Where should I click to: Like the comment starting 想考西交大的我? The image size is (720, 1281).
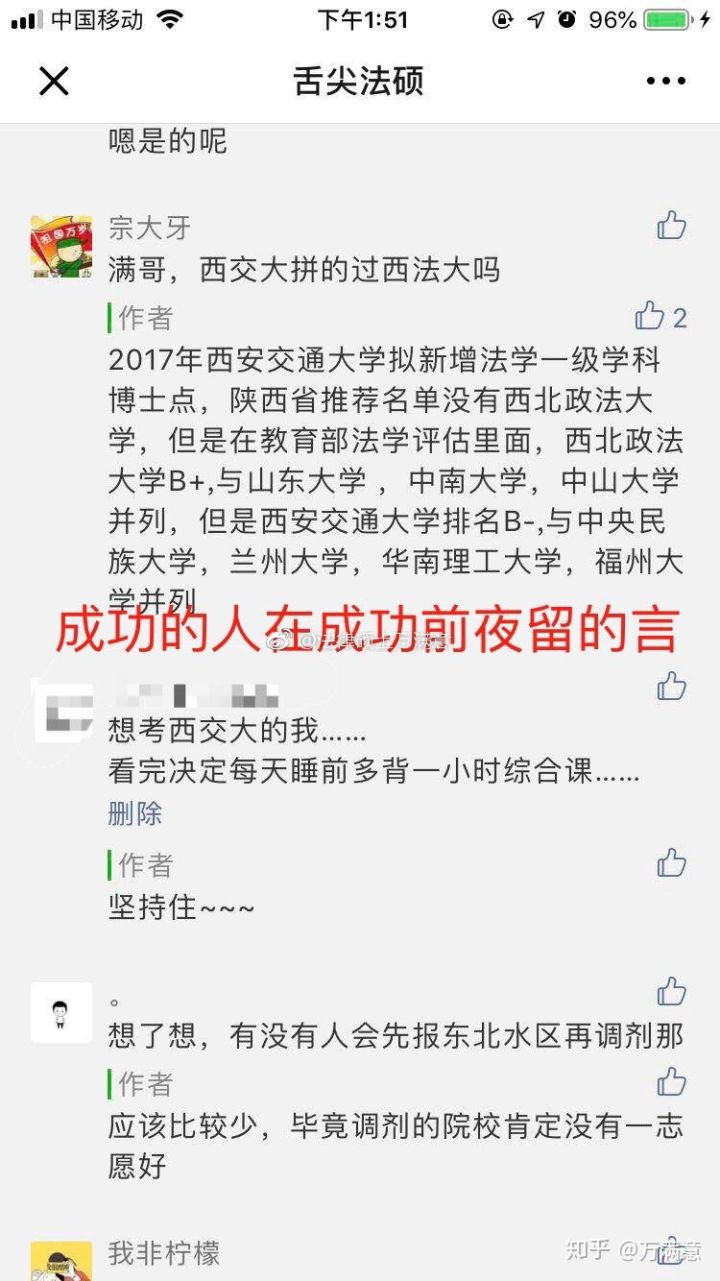tap(671, 686)
